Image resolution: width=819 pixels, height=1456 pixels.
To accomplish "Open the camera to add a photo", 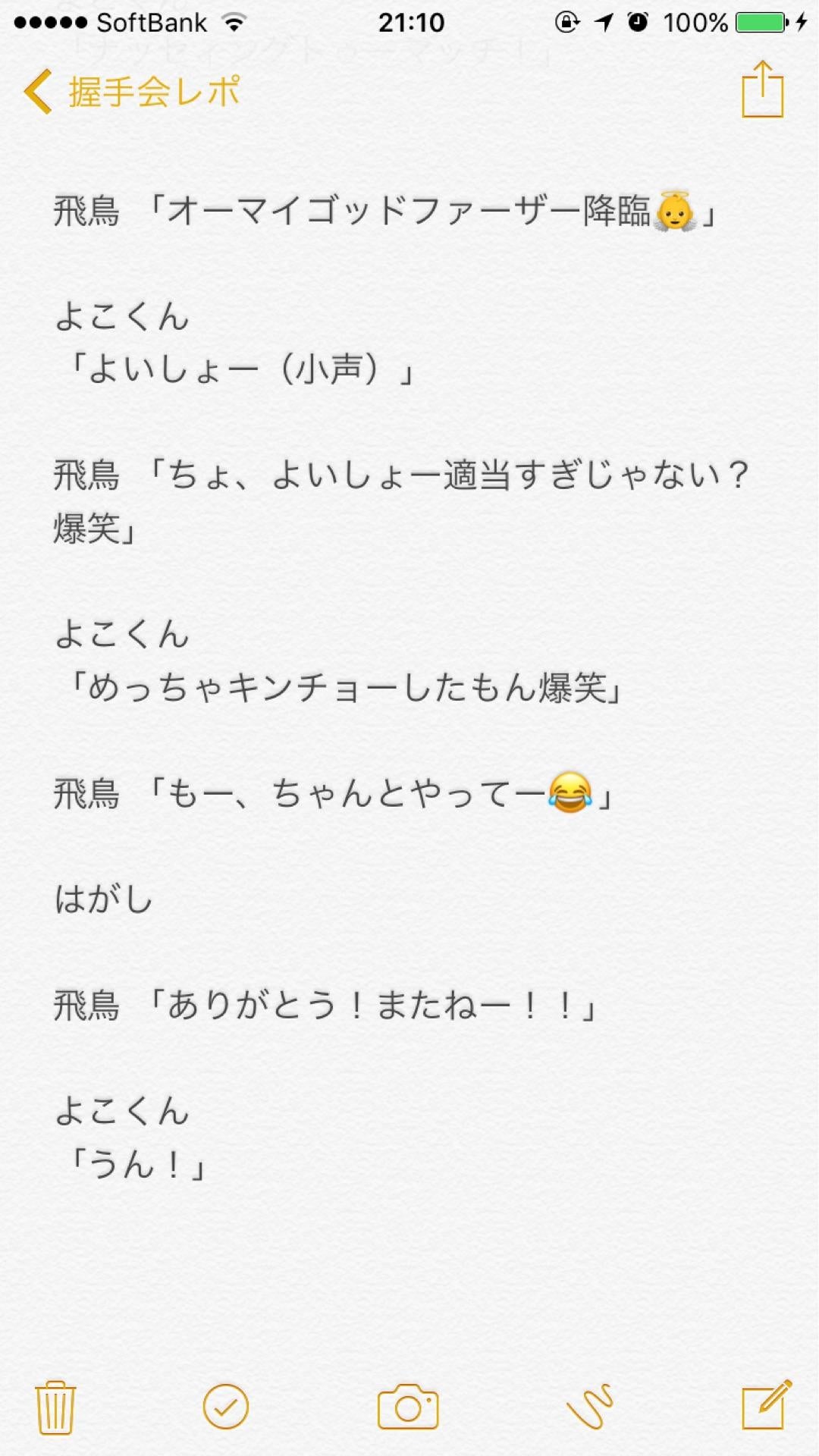I will pos(409,1407).
